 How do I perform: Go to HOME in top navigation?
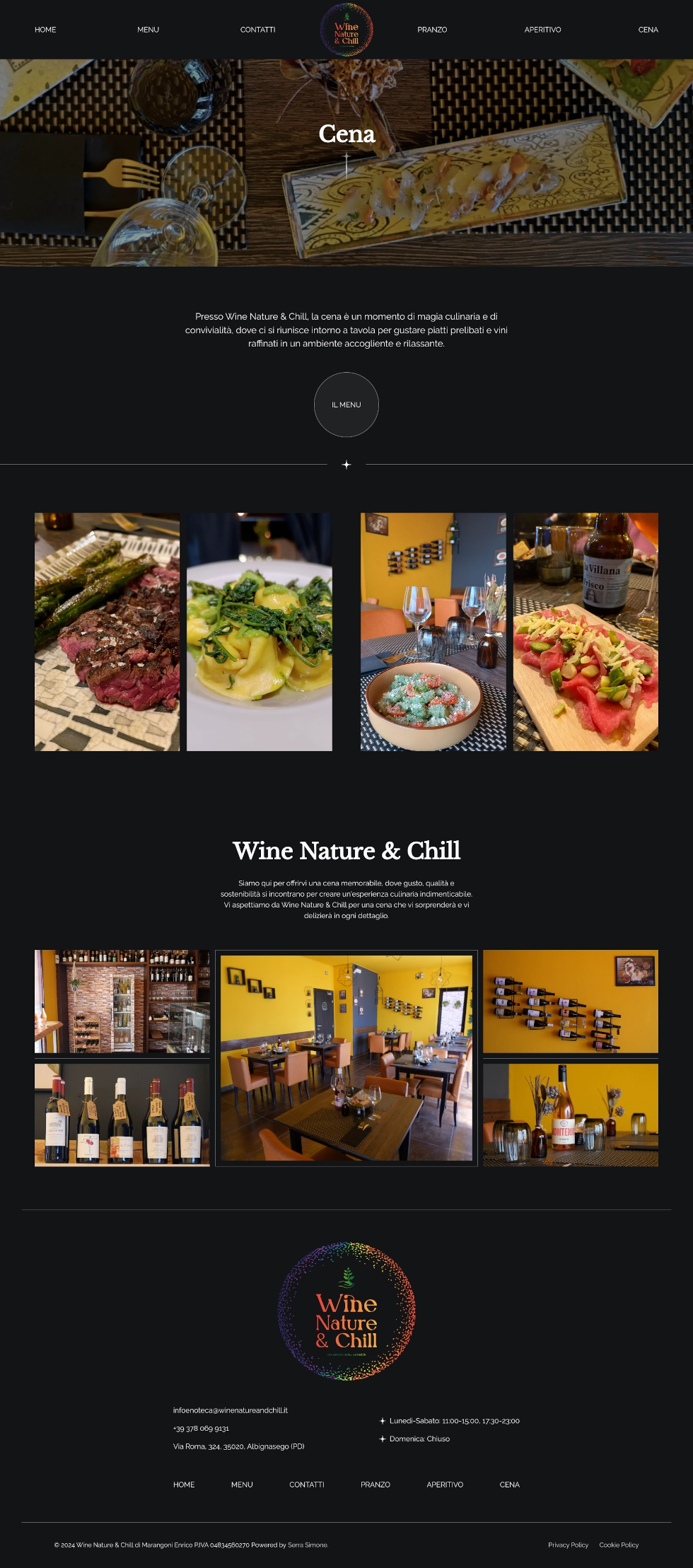[45, 30]
